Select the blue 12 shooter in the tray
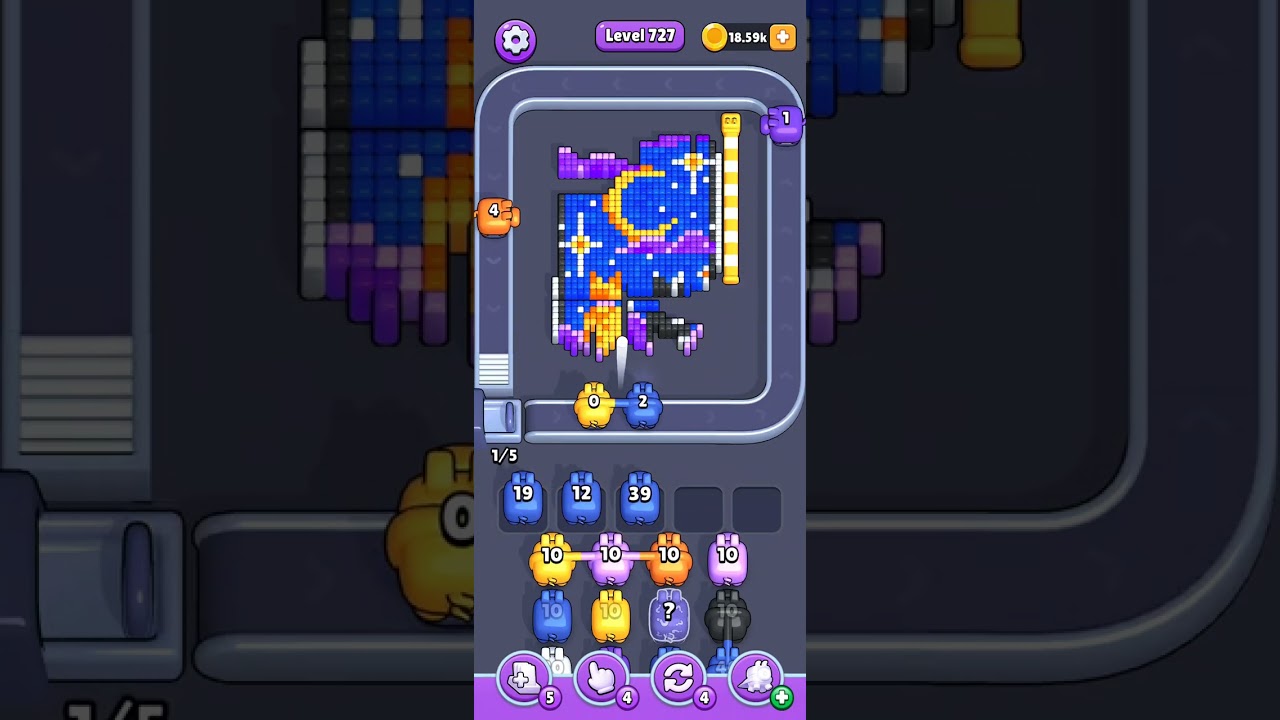The width and height of the screenshot is (1280, 720). [581, 500]
